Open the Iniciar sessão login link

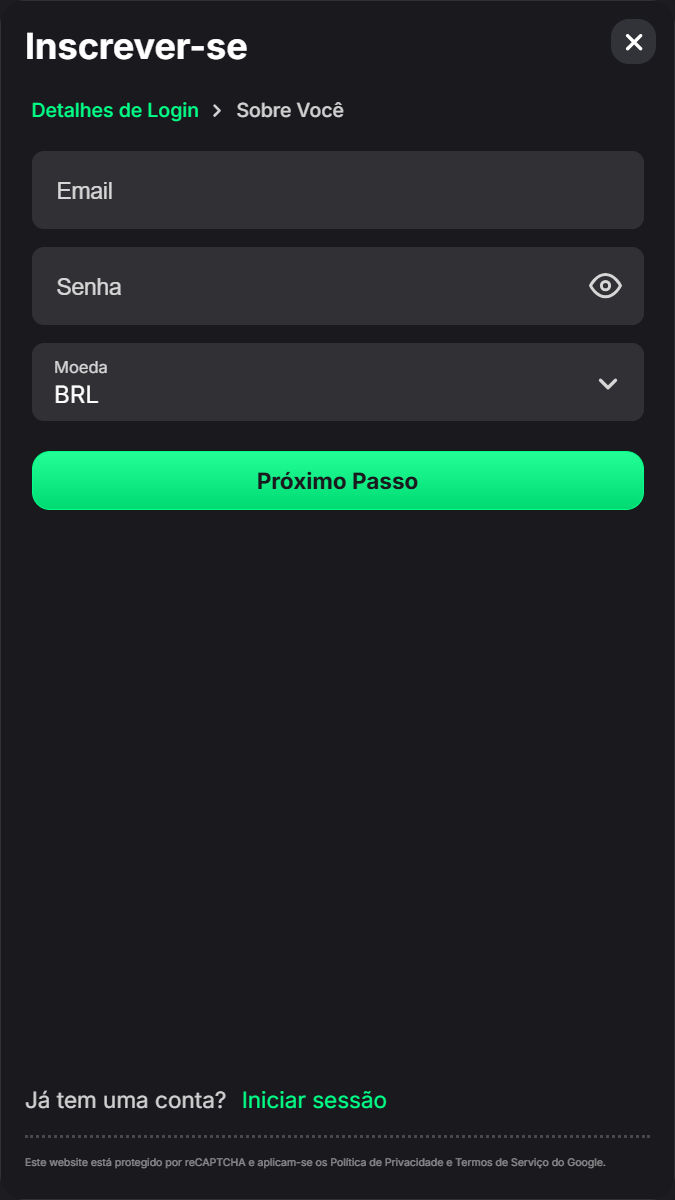point(314,1100)
